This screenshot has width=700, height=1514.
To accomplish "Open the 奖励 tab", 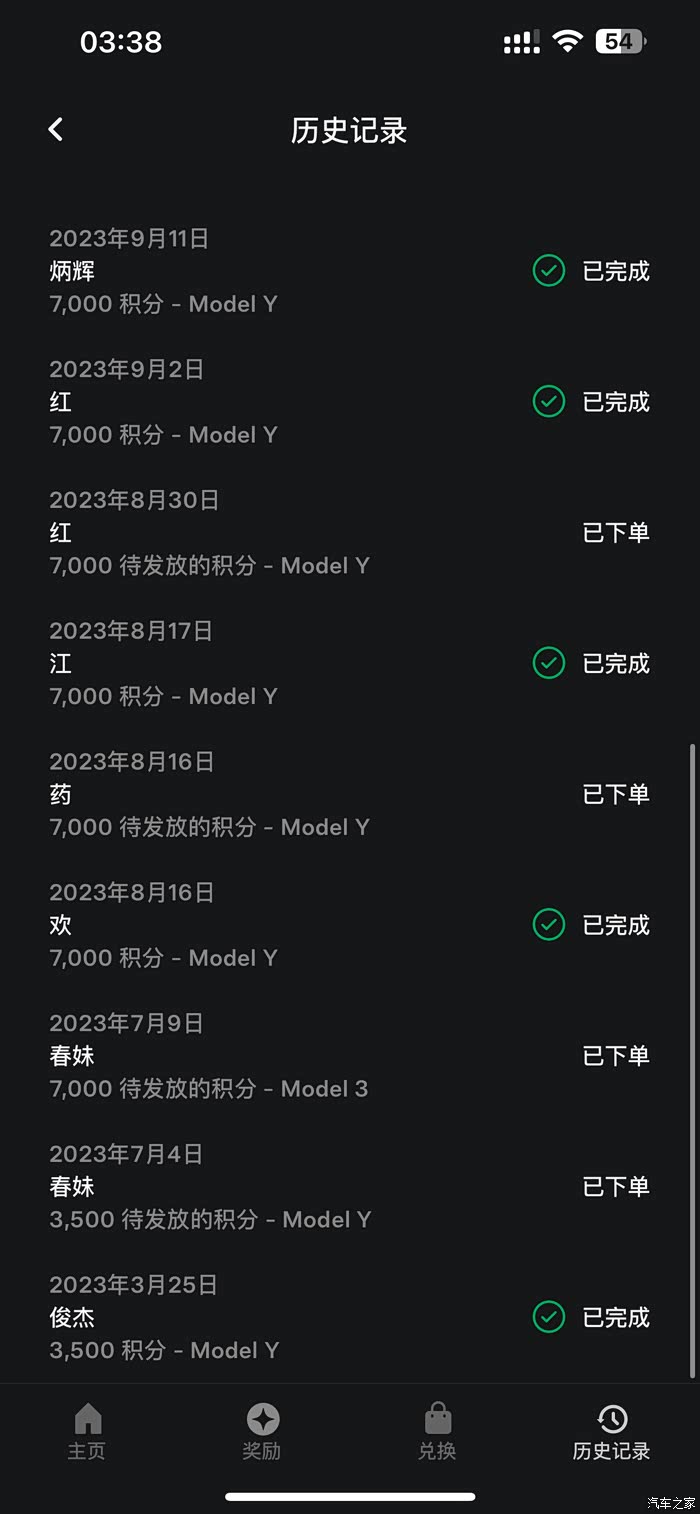I will (262, 1431).
